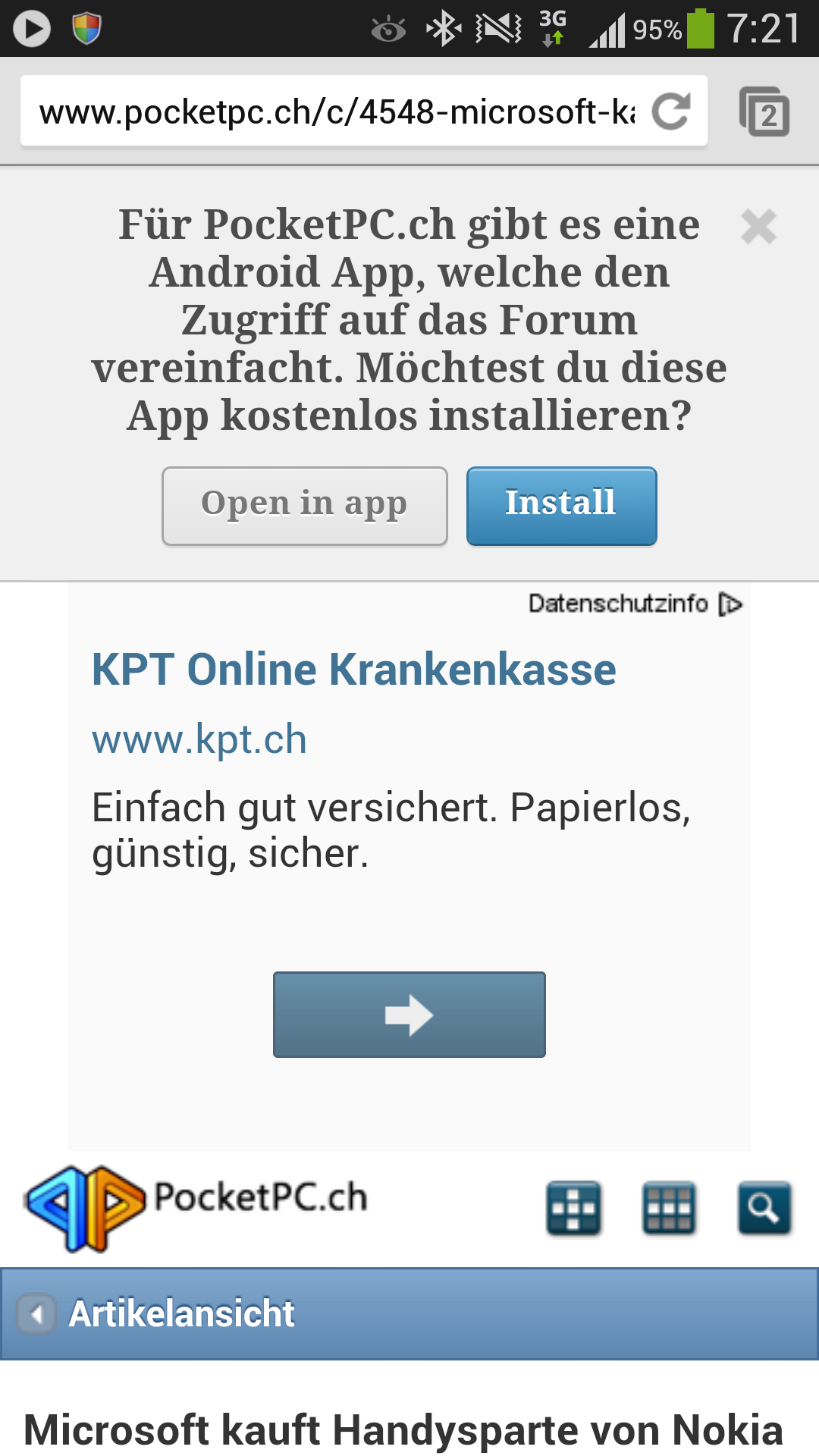Go back from Artikelansicht
The height and width of the screenshot is (1456, 819).
pyautogui.click(x=36, y=1313)
